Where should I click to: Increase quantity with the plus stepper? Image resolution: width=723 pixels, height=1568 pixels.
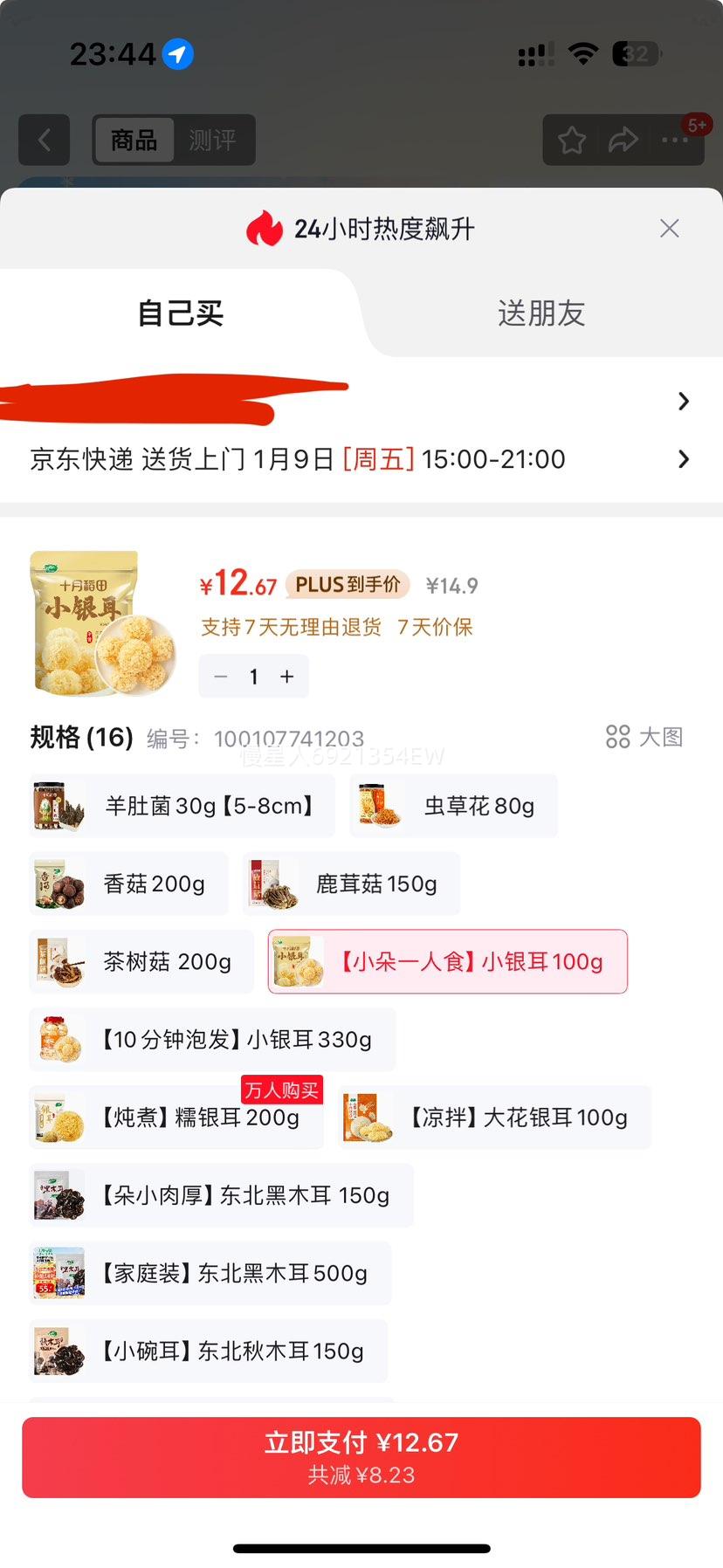286,676
